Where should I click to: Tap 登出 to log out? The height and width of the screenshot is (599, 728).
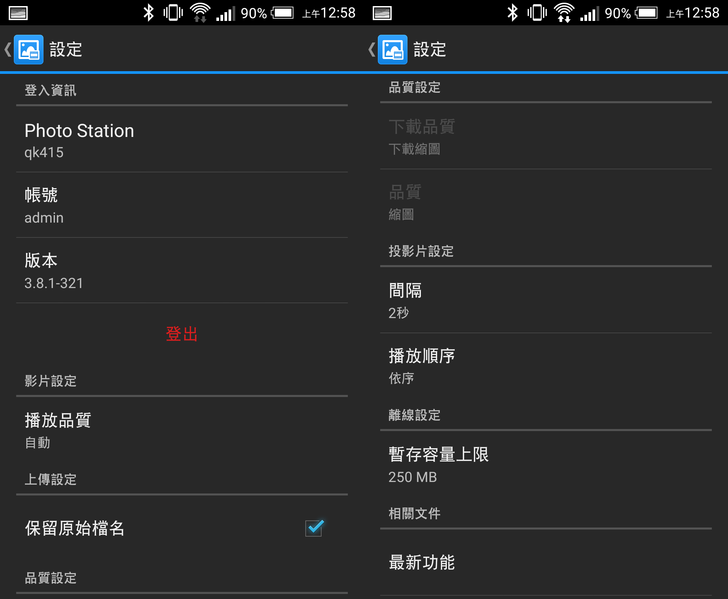[182, 334]
